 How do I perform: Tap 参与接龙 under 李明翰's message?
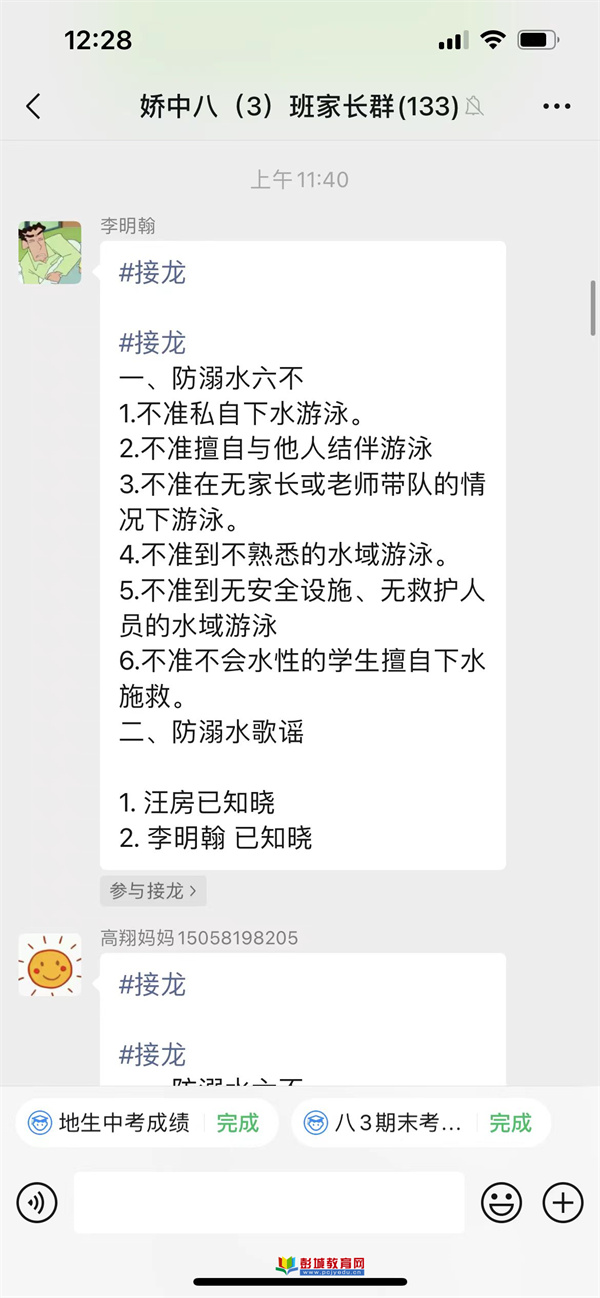(153, 890)
